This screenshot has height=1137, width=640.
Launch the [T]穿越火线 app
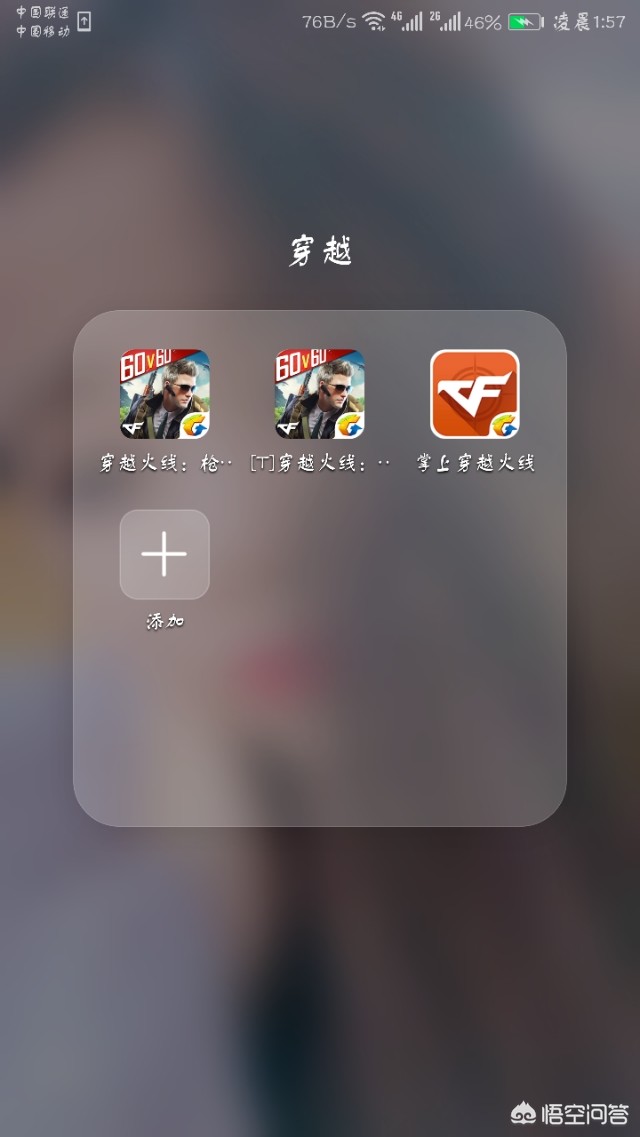pyautogui.click(x=320, y=394)
